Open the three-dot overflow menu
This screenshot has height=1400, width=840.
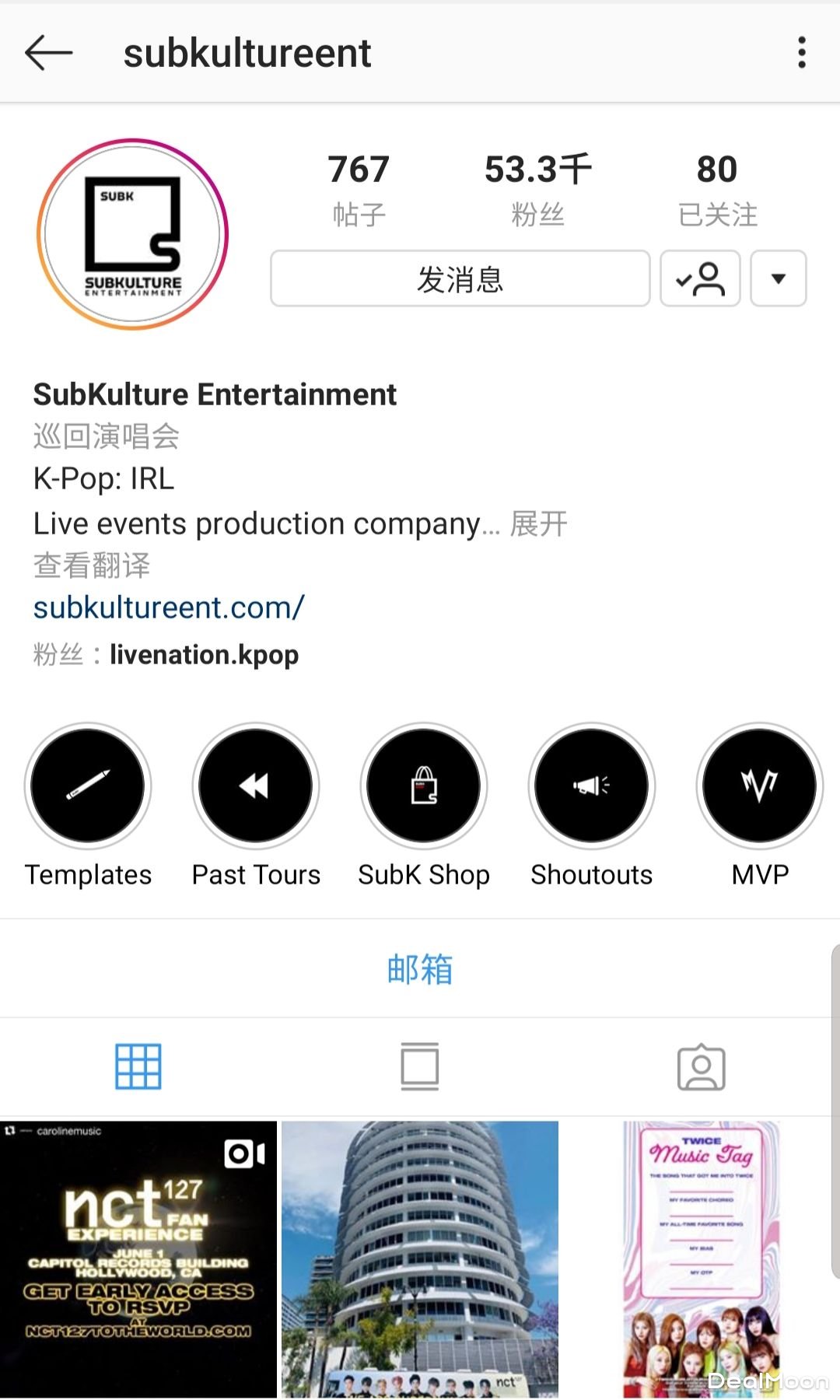click(x=802, y=53)
